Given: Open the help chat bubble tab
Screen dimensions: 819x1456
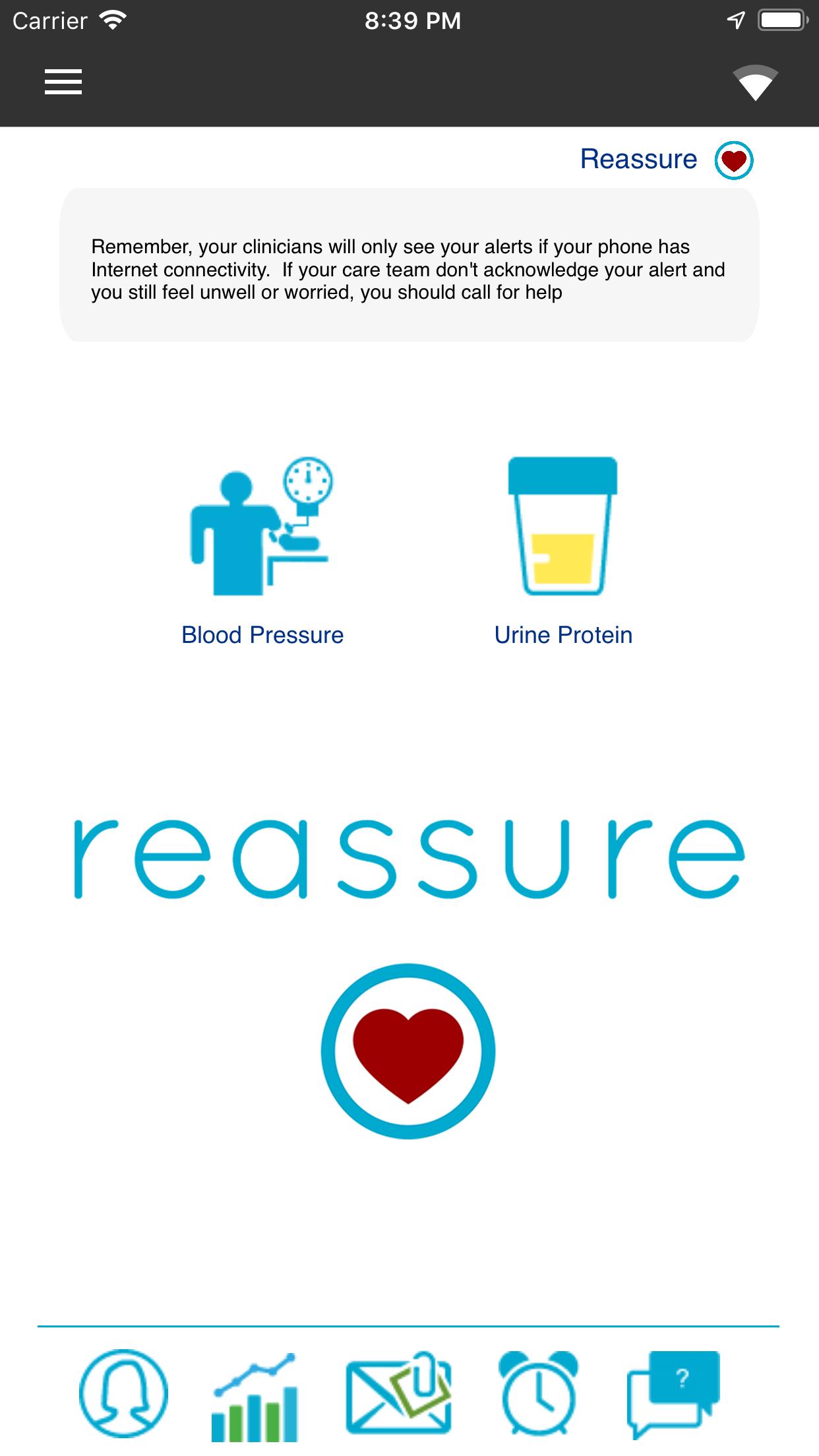Looking at the screenshot, I should click(x=673, y=1394).
